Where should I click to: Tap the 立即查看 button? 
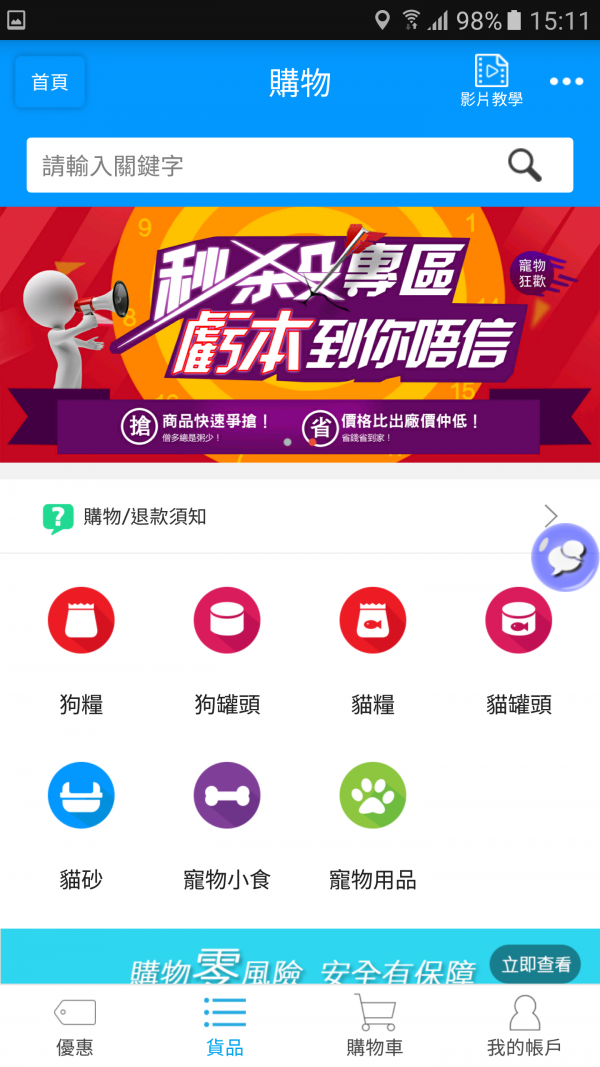[536, 965]
